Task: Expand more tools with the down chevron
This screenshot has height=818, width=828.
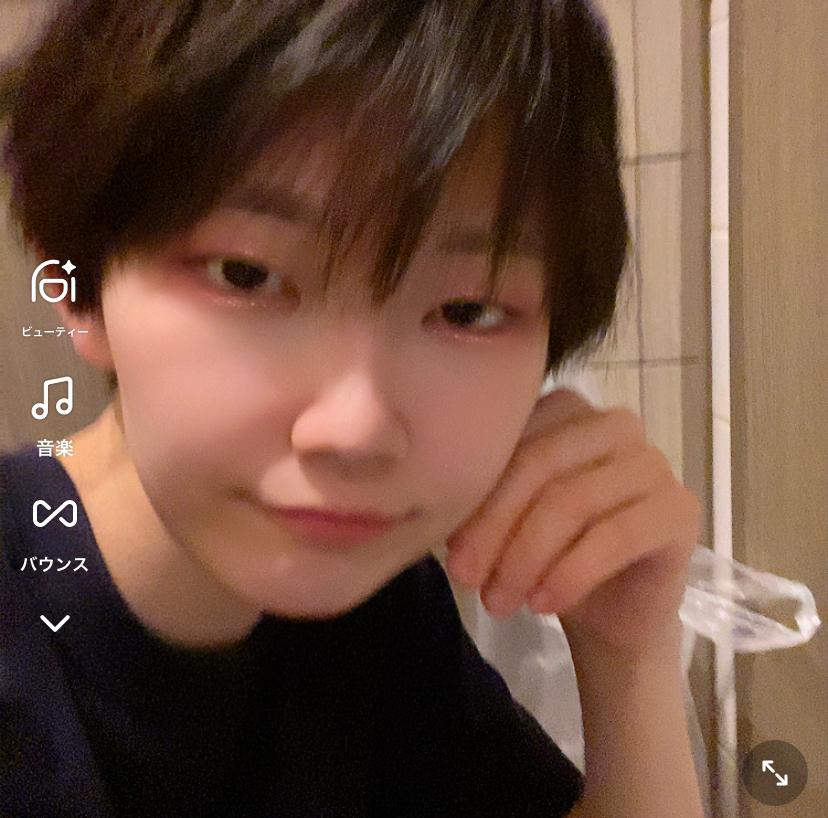Action: [54, 624]
